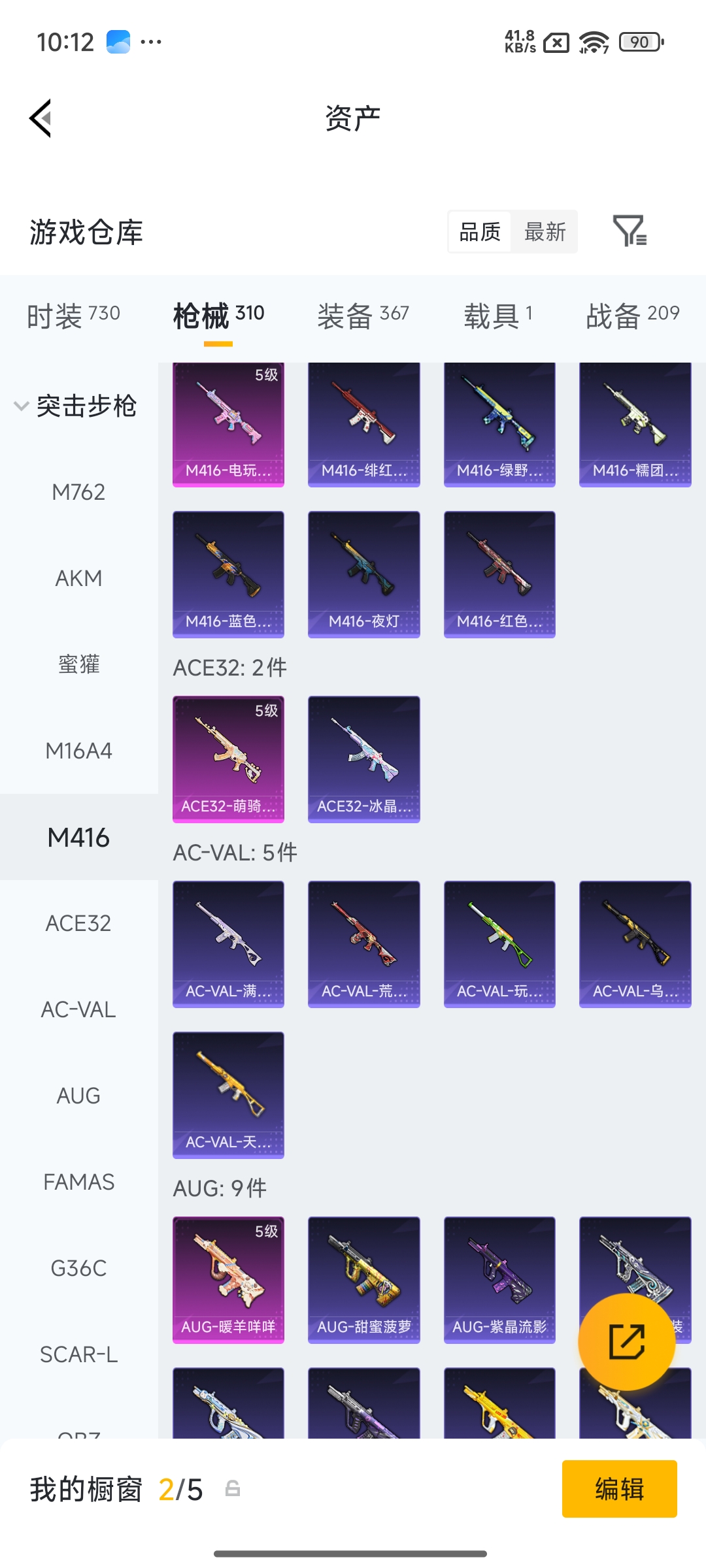Sort items by 品质
Viewport: 706px width, 1568px height.
point(480,231)
